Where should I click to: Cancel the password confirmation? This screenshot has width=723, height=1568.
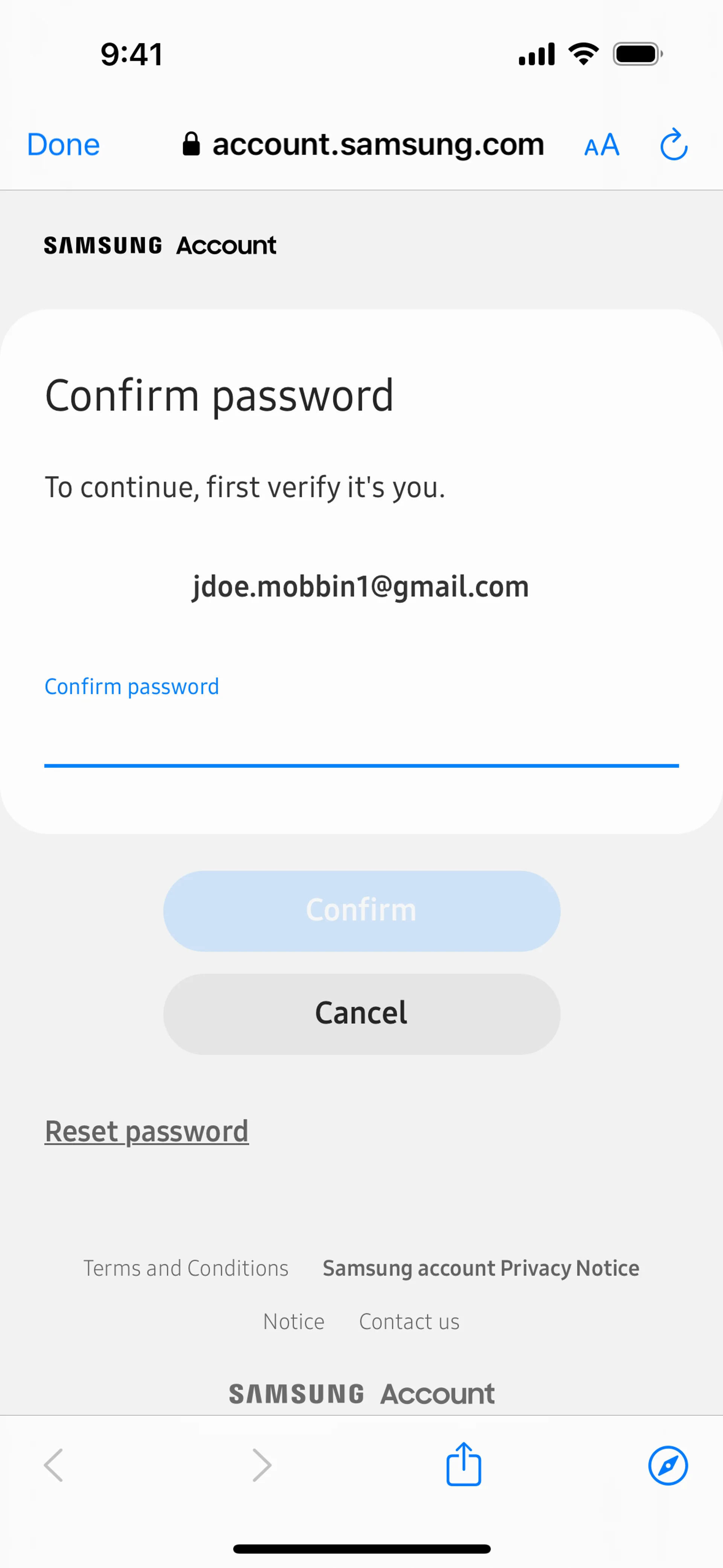pyautogui.click(x=361, y=1013)
